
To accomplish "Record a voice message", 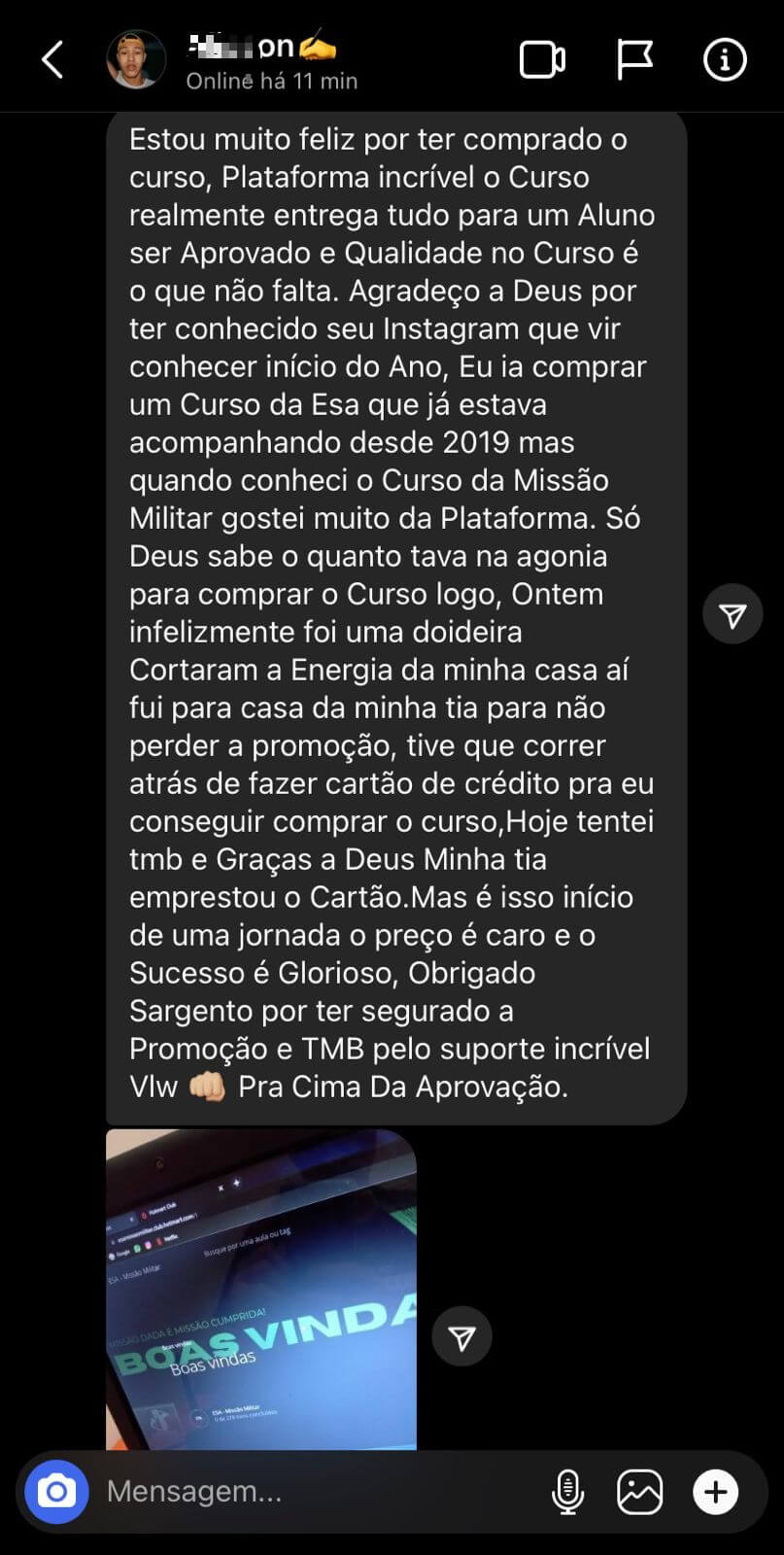I will tap(567, 1491).
